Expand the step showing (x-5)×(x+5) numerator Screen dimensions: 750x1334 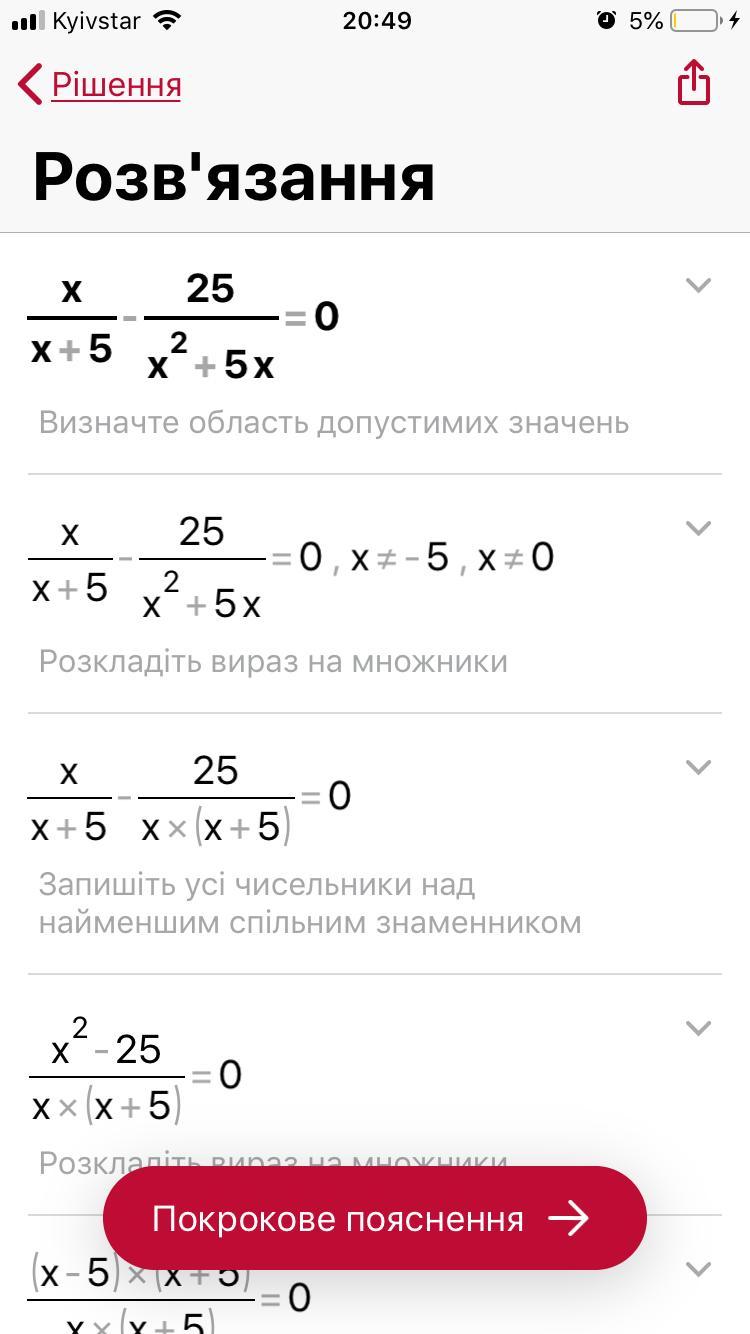click(698, 1268)
